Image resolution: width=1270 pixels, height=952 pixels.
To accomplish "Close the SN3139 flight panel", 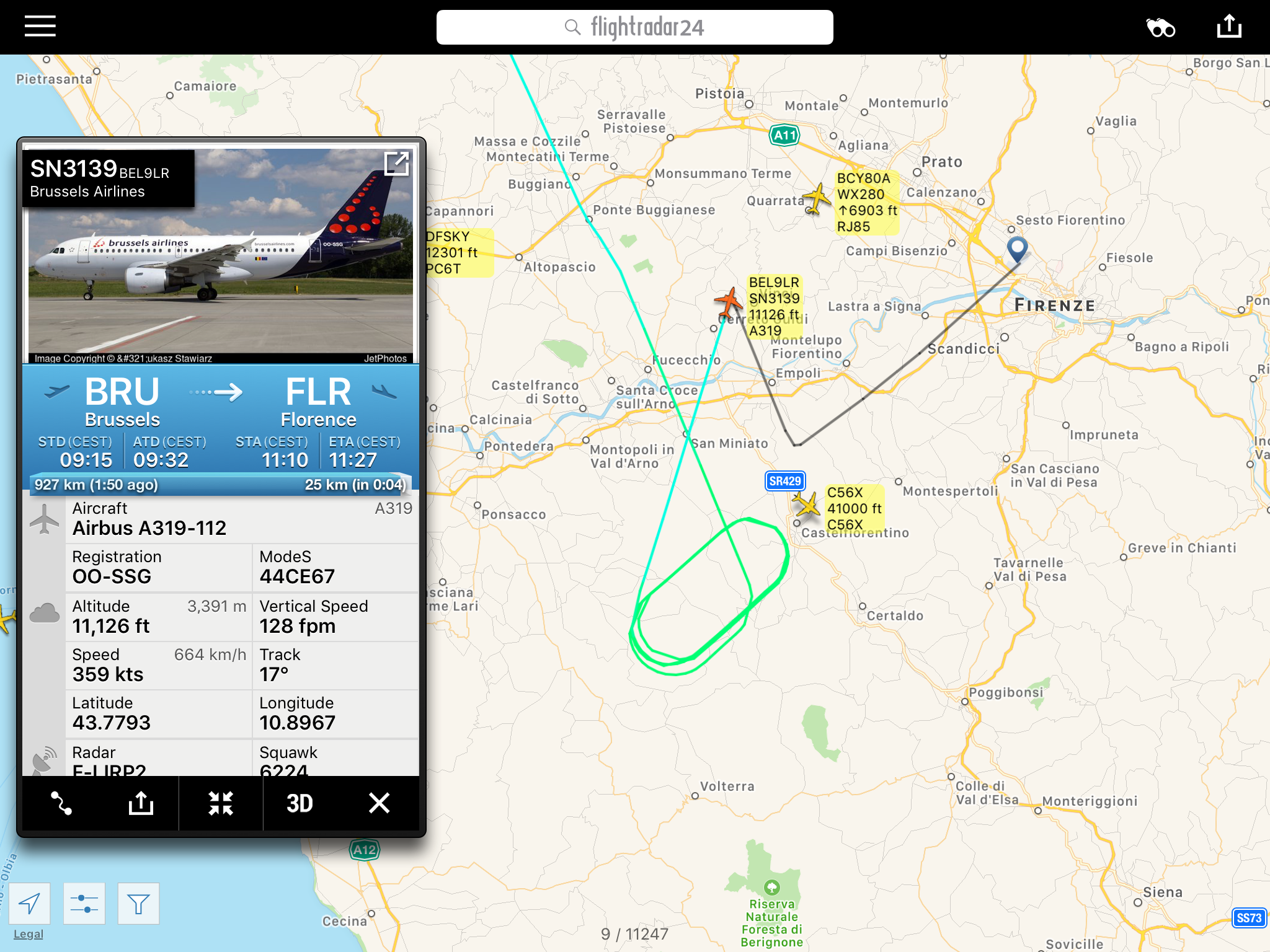I will pos(379,803).
